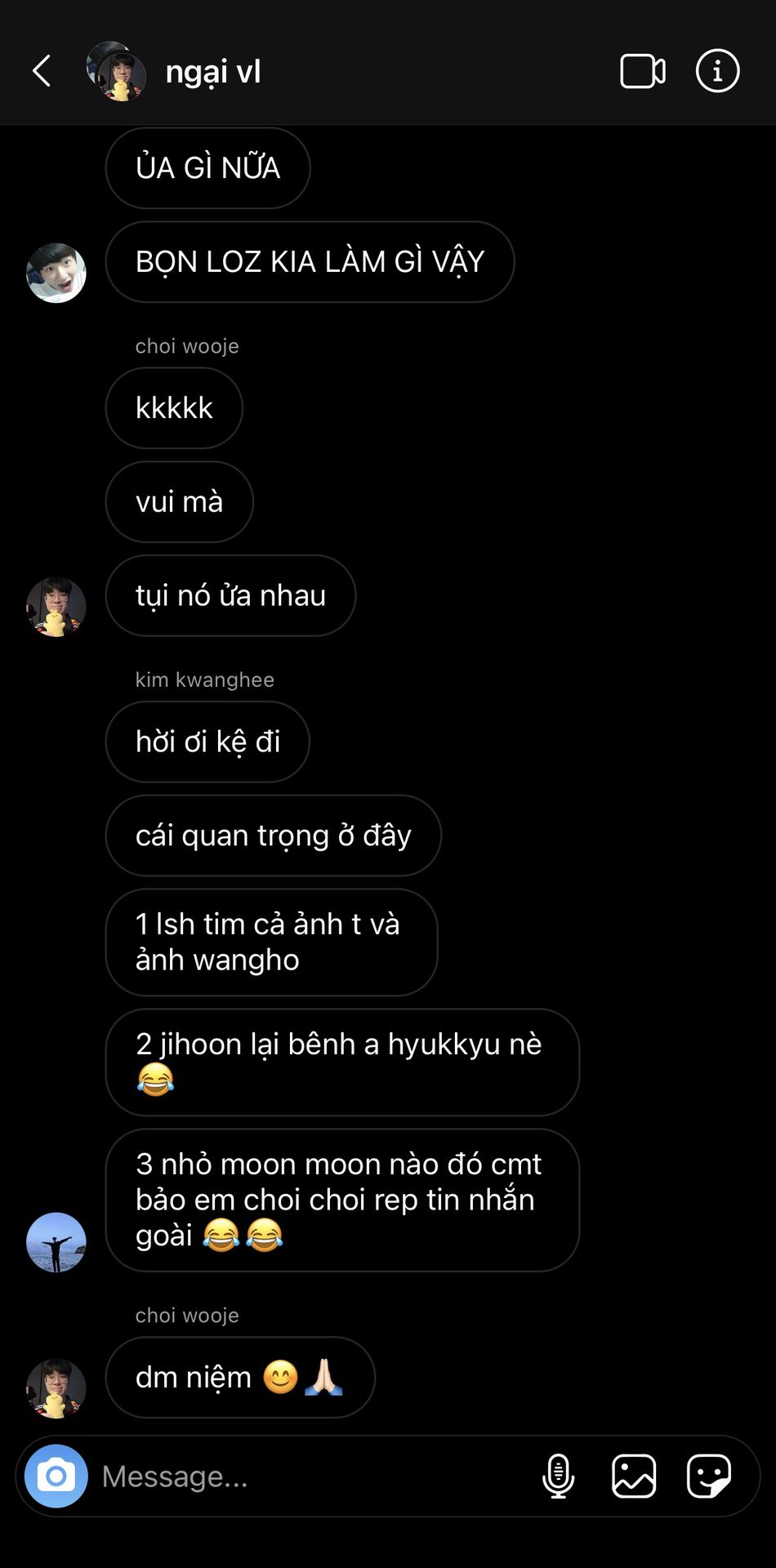This screenshot has height=1568, width=776.
Task: Attach a photo from gallery
Action: coord(634,1476)
